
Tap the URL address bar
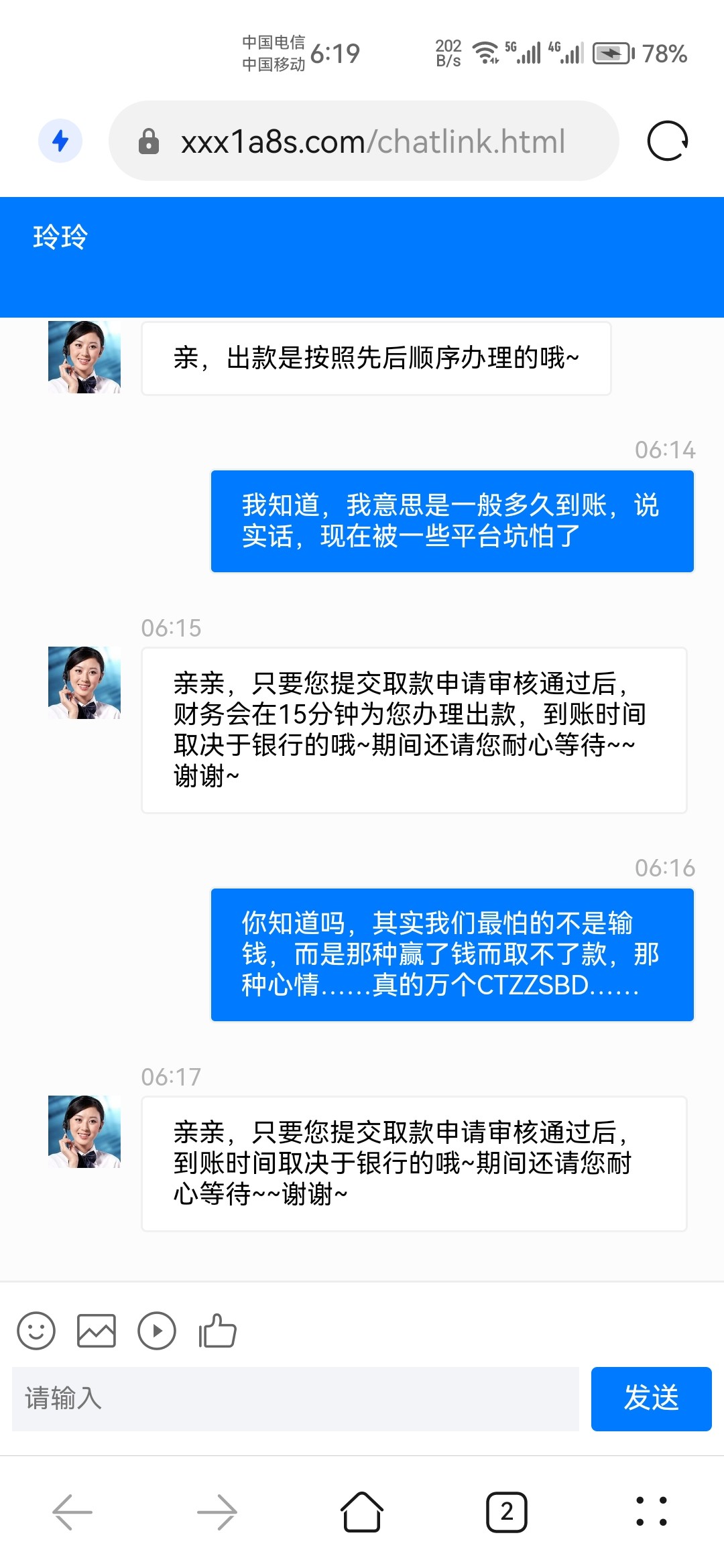[372, 141]
